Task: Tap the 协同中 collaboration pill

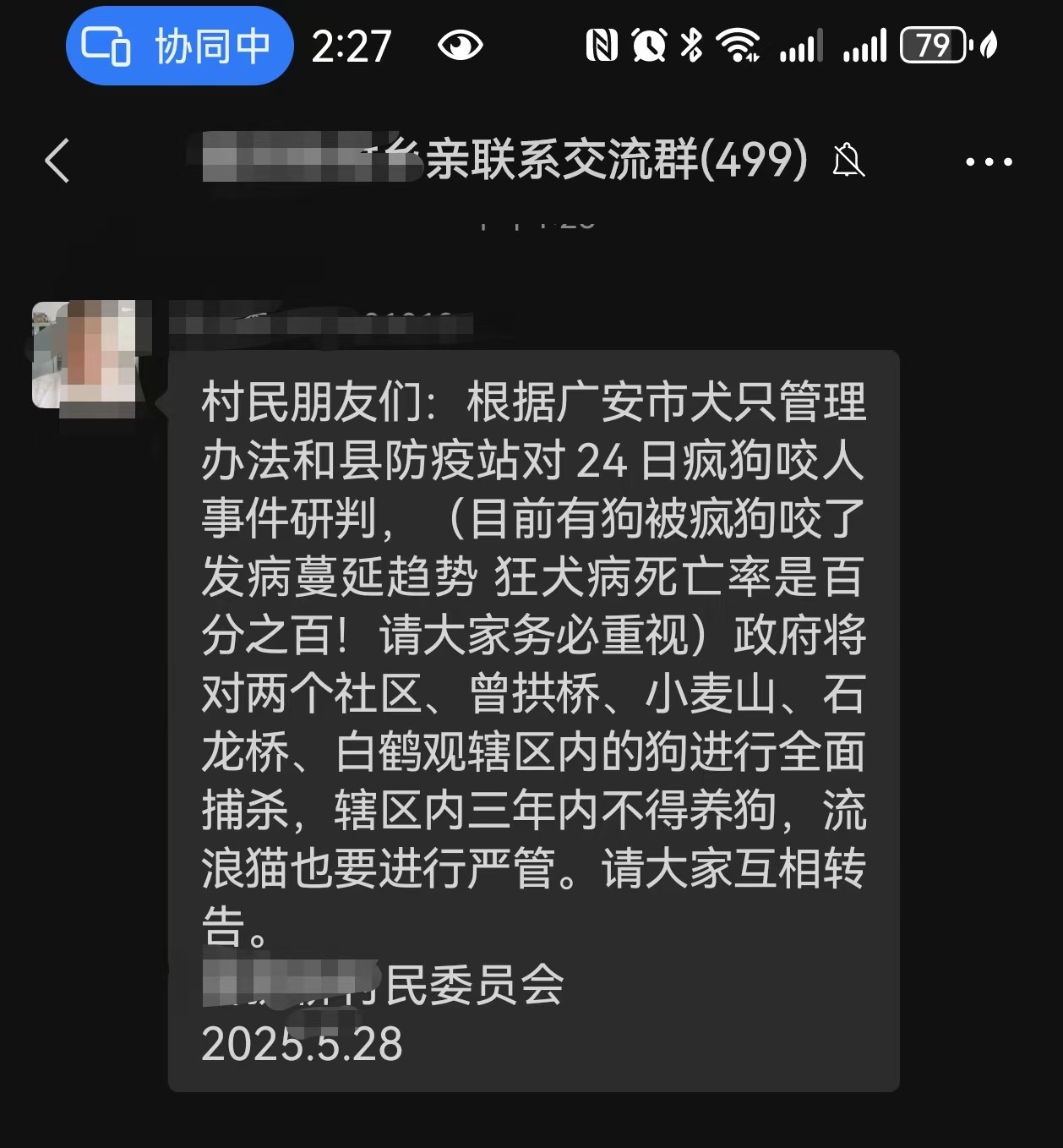Action: pyautogui.click(x=179, y=46)
